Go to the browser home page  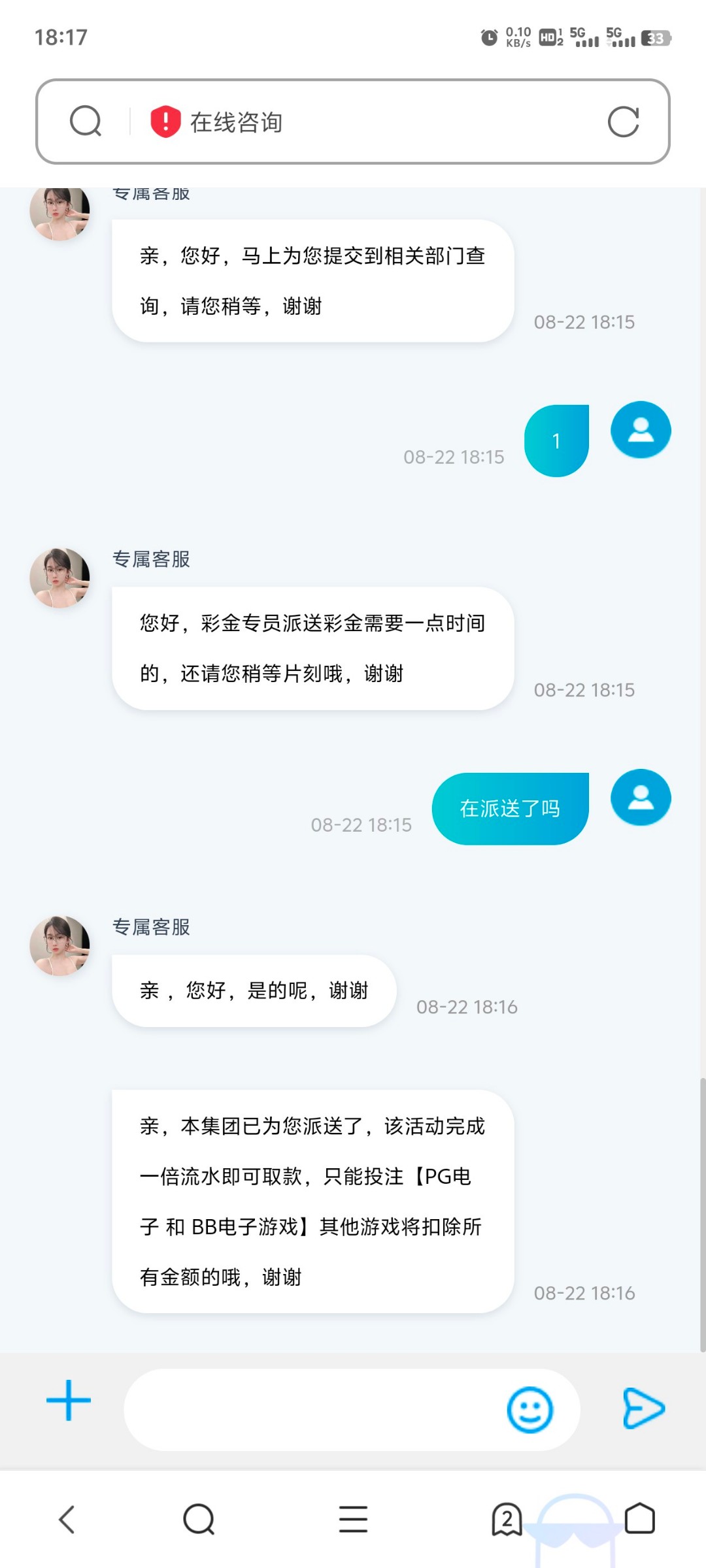(x=640, y=1518)
